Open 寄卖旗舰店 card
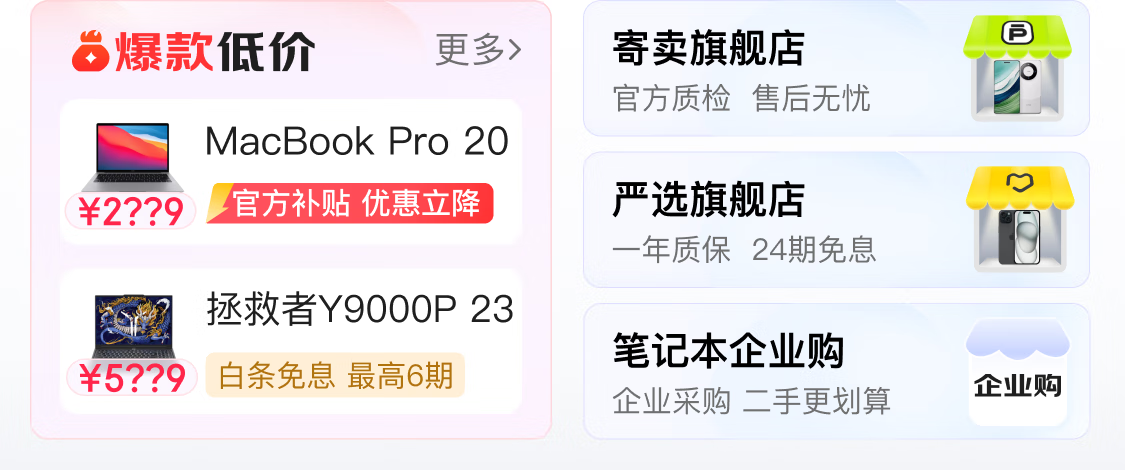The width and height of the screenshot is (1125, 470). pos(835,69)
